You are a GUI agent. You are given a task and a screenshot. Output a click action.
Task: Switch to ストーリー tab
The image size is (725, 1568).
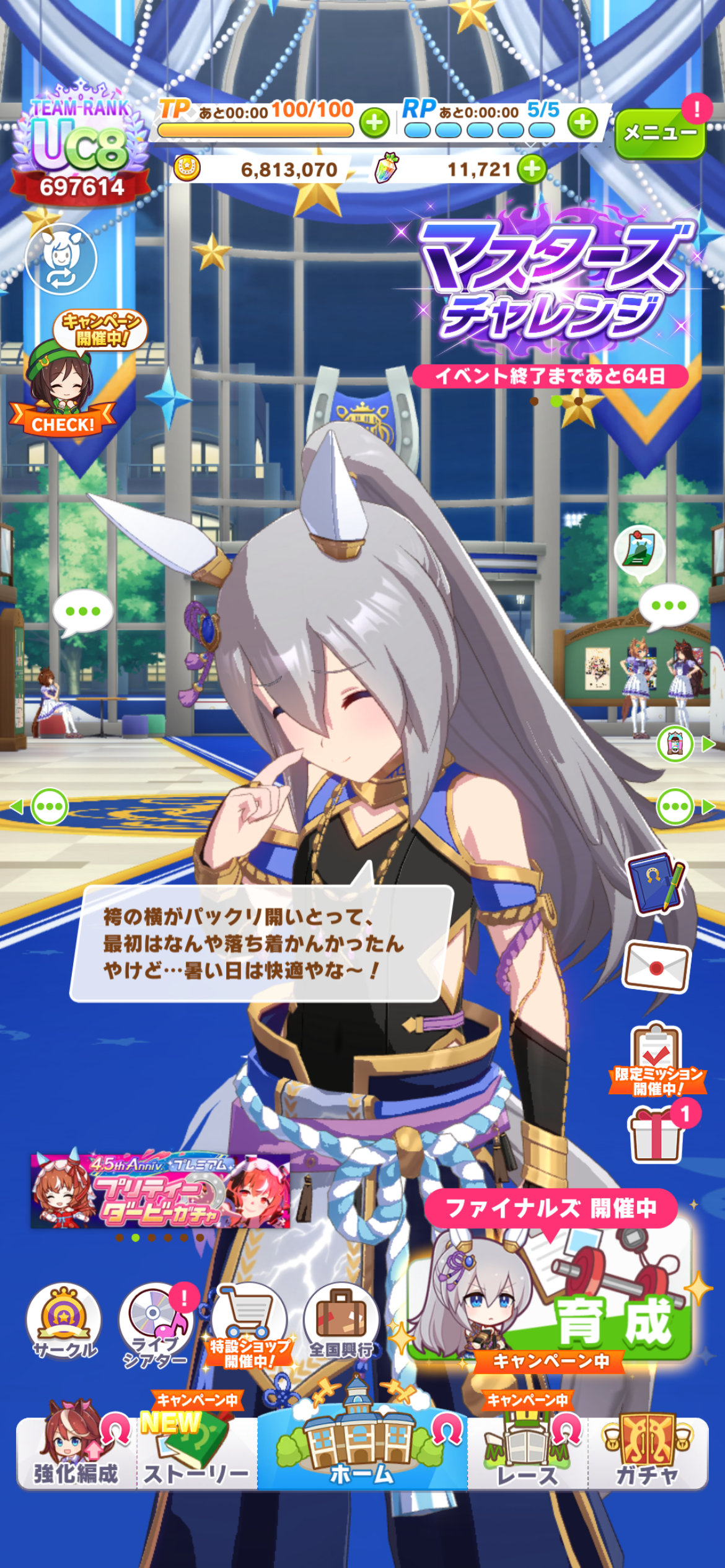[197, 1453]
